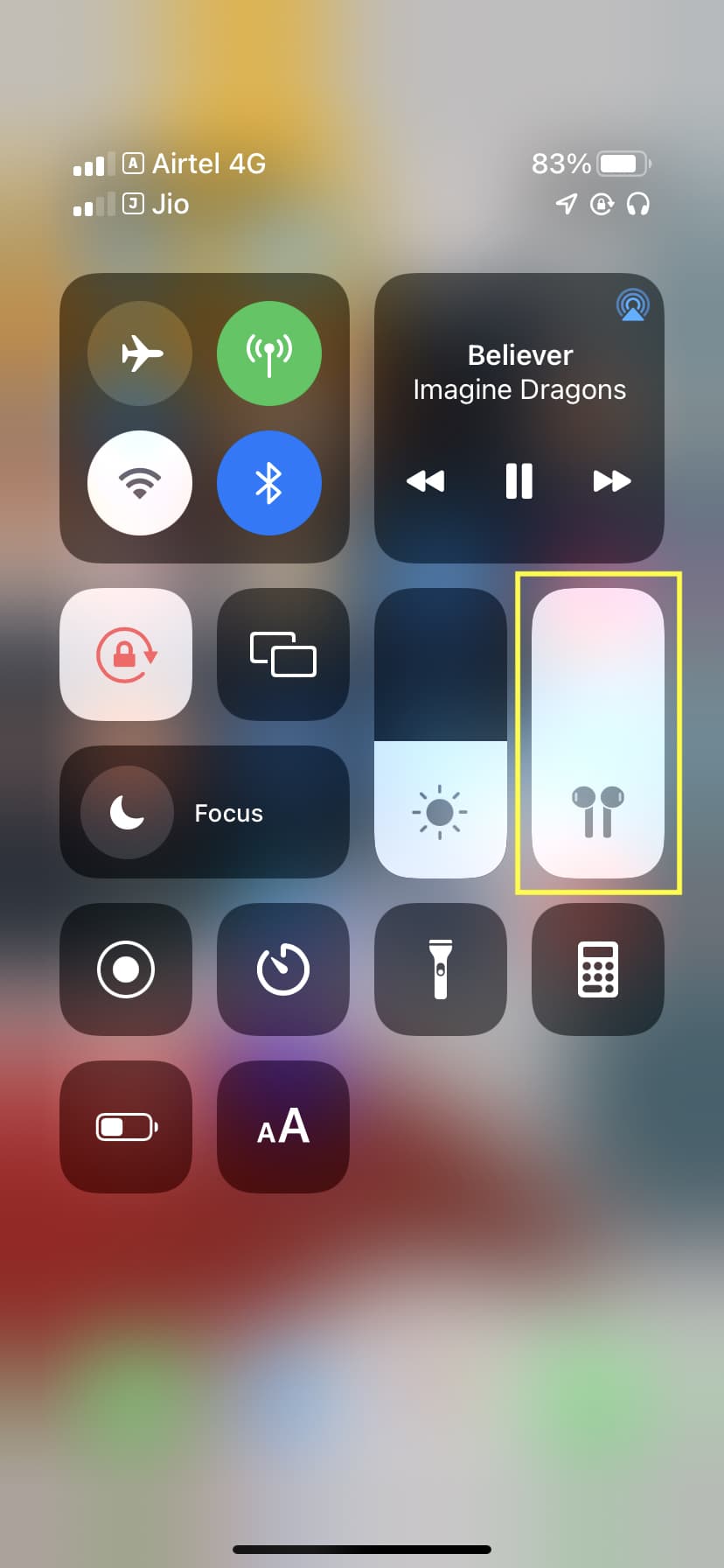Turn on the flashlight
The width and height of the screenshot is (724, 1568).
(441, 969)
